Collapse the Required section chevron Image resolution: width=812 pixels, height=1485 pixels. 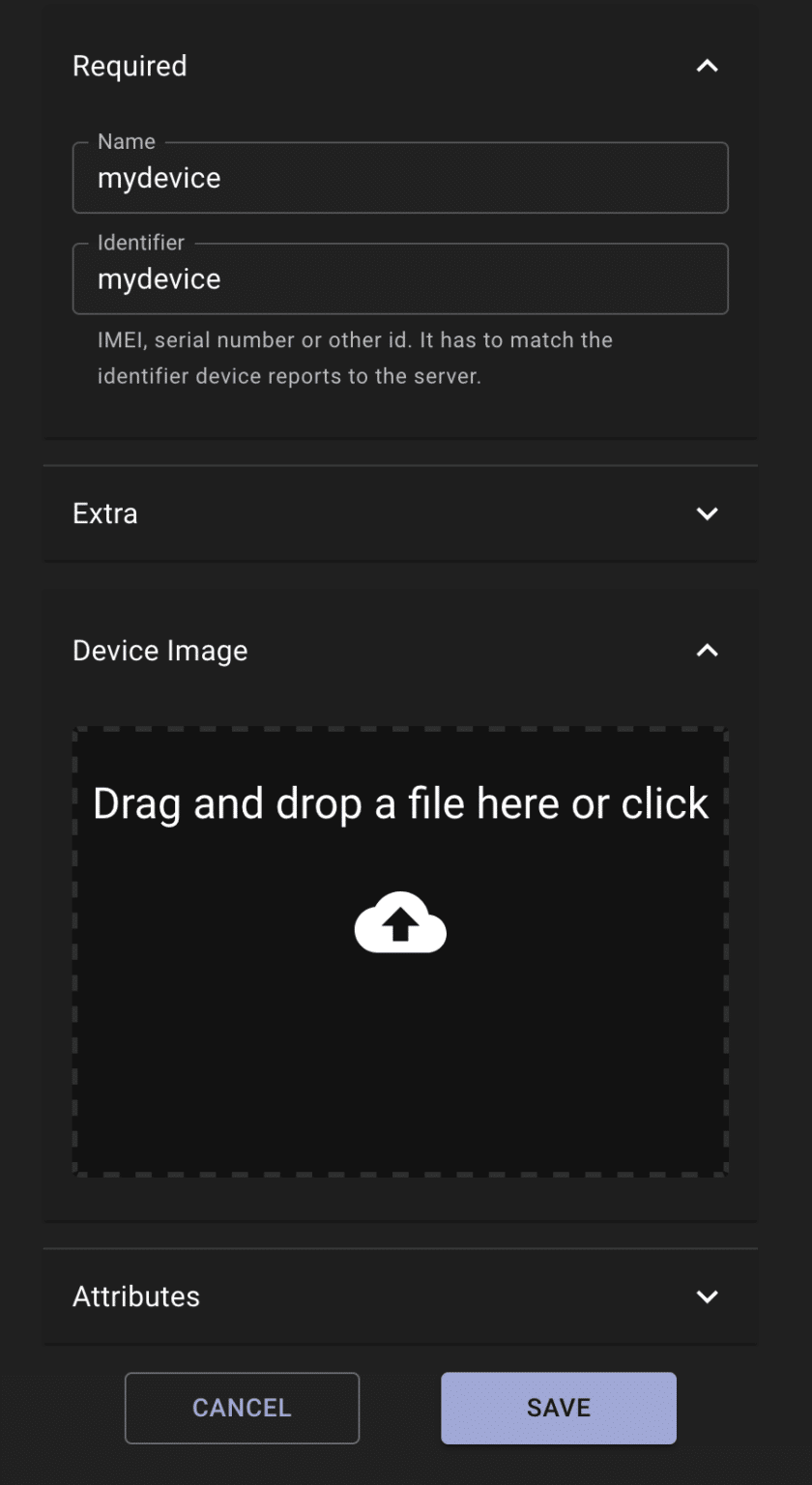(x=707, y=66)
